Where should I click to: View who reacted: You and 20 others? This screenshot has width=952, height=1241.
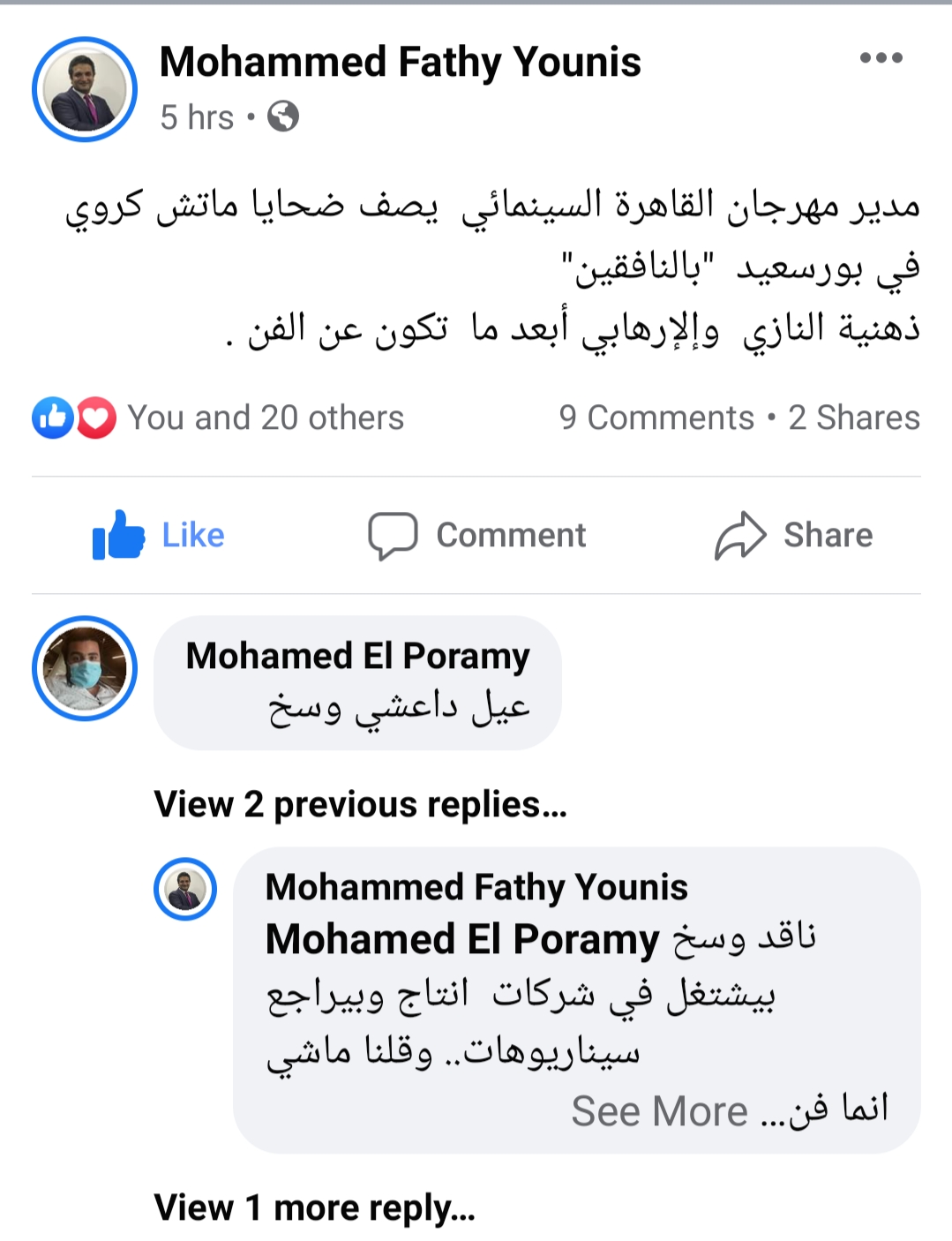[x=265, y=417]
